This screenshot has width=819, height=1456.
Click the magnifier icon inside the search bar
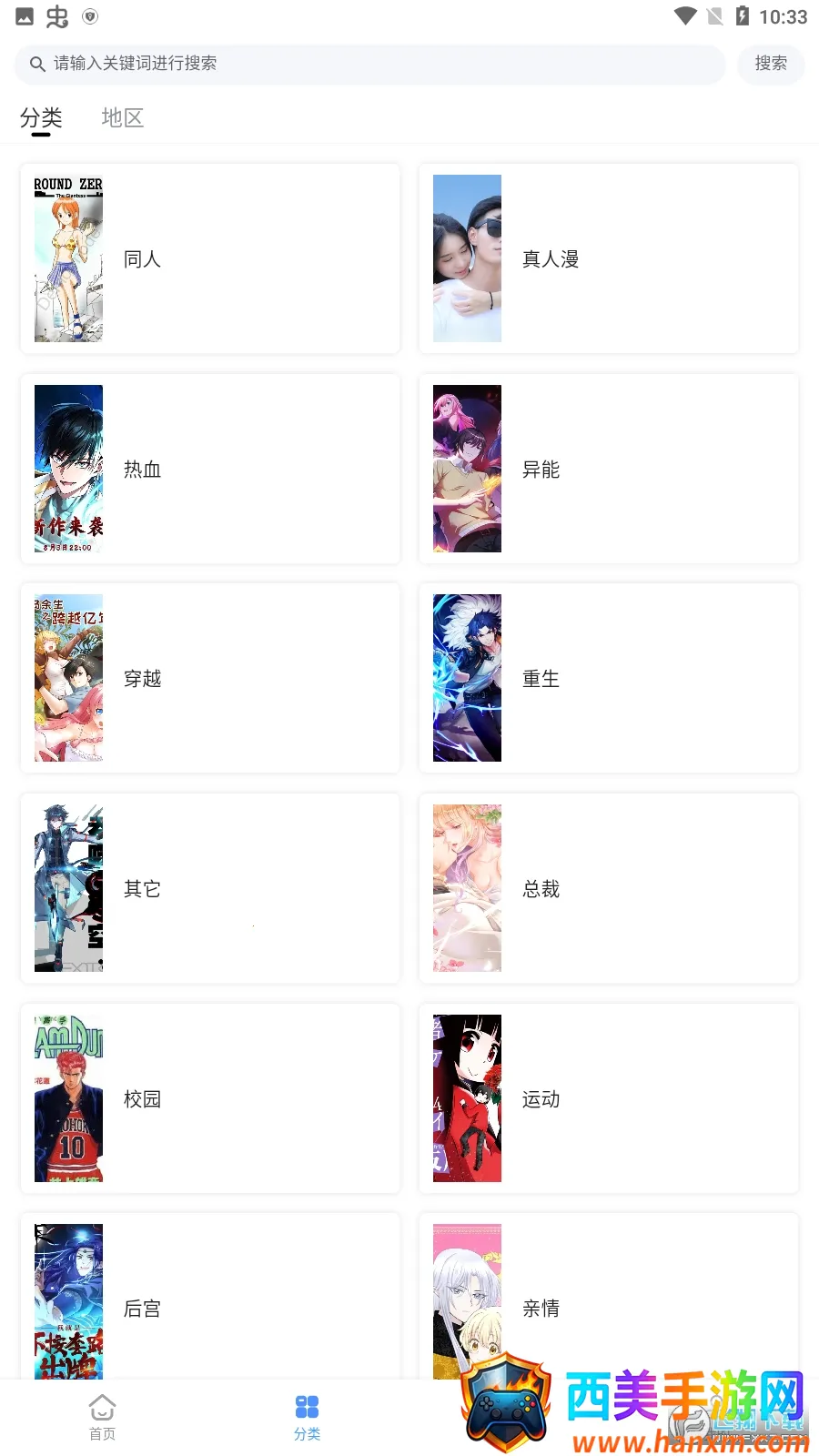37,64
